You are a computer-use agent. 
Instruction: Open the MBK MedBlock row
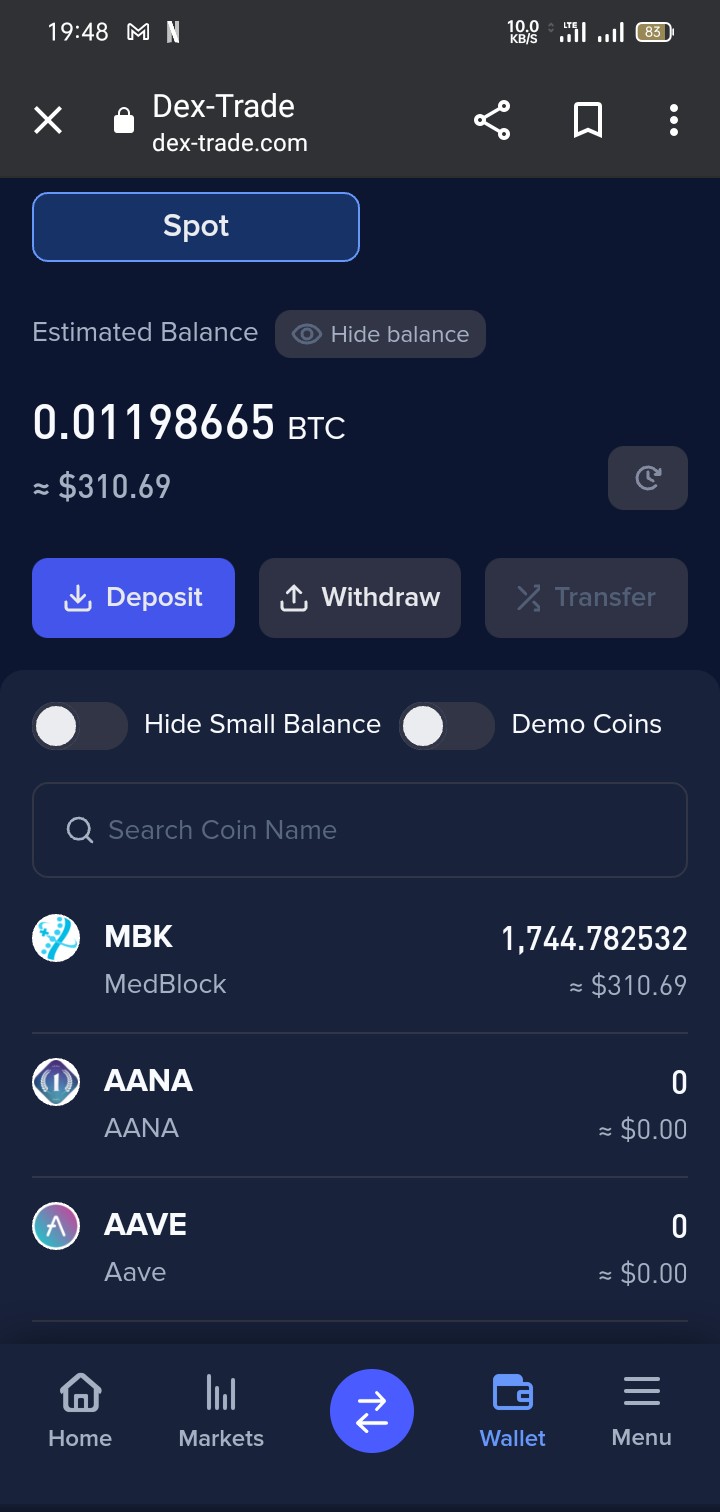(x=360, y=961)
